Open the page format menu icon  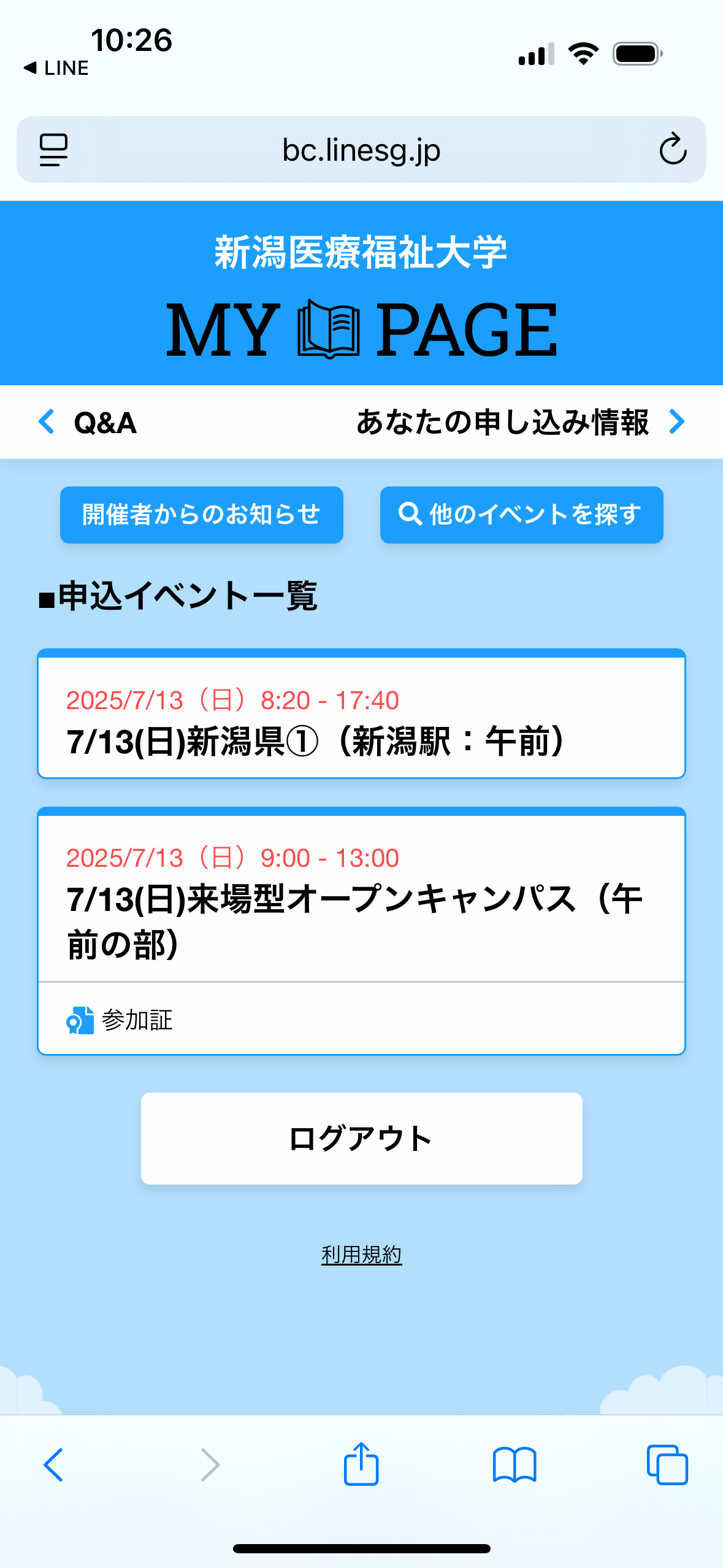(53, 150)
